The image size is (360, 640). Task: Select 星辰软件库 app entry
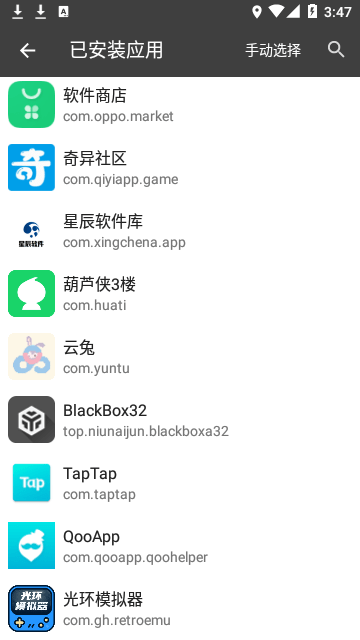pyautogui.click(x=180, y=231)
